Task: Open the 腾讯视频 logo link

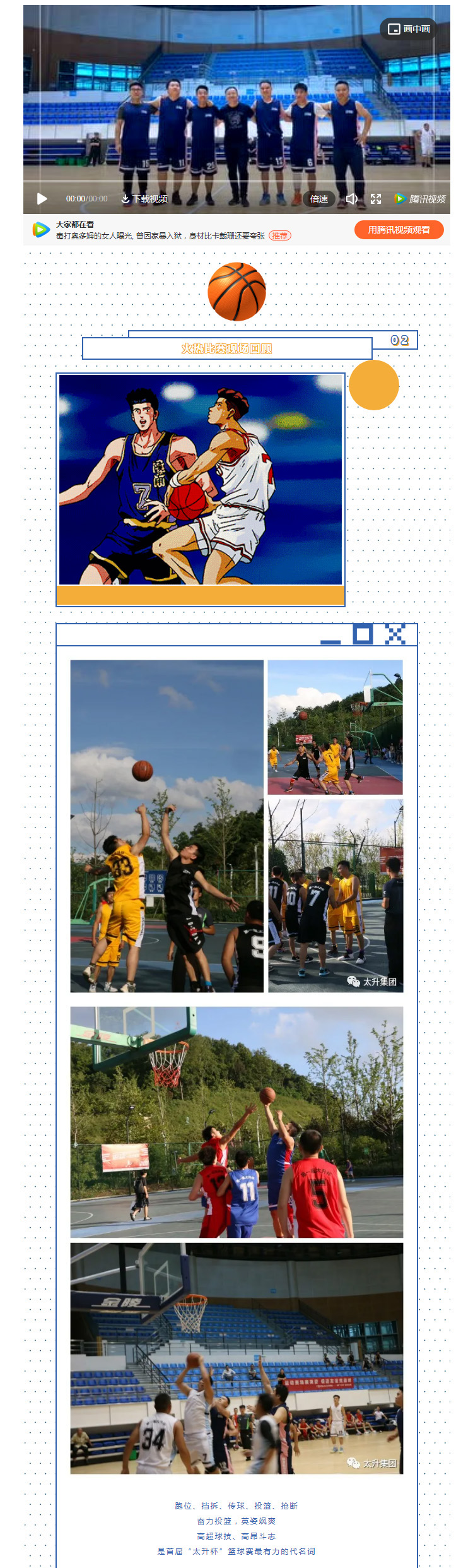Action: point(420,199)
